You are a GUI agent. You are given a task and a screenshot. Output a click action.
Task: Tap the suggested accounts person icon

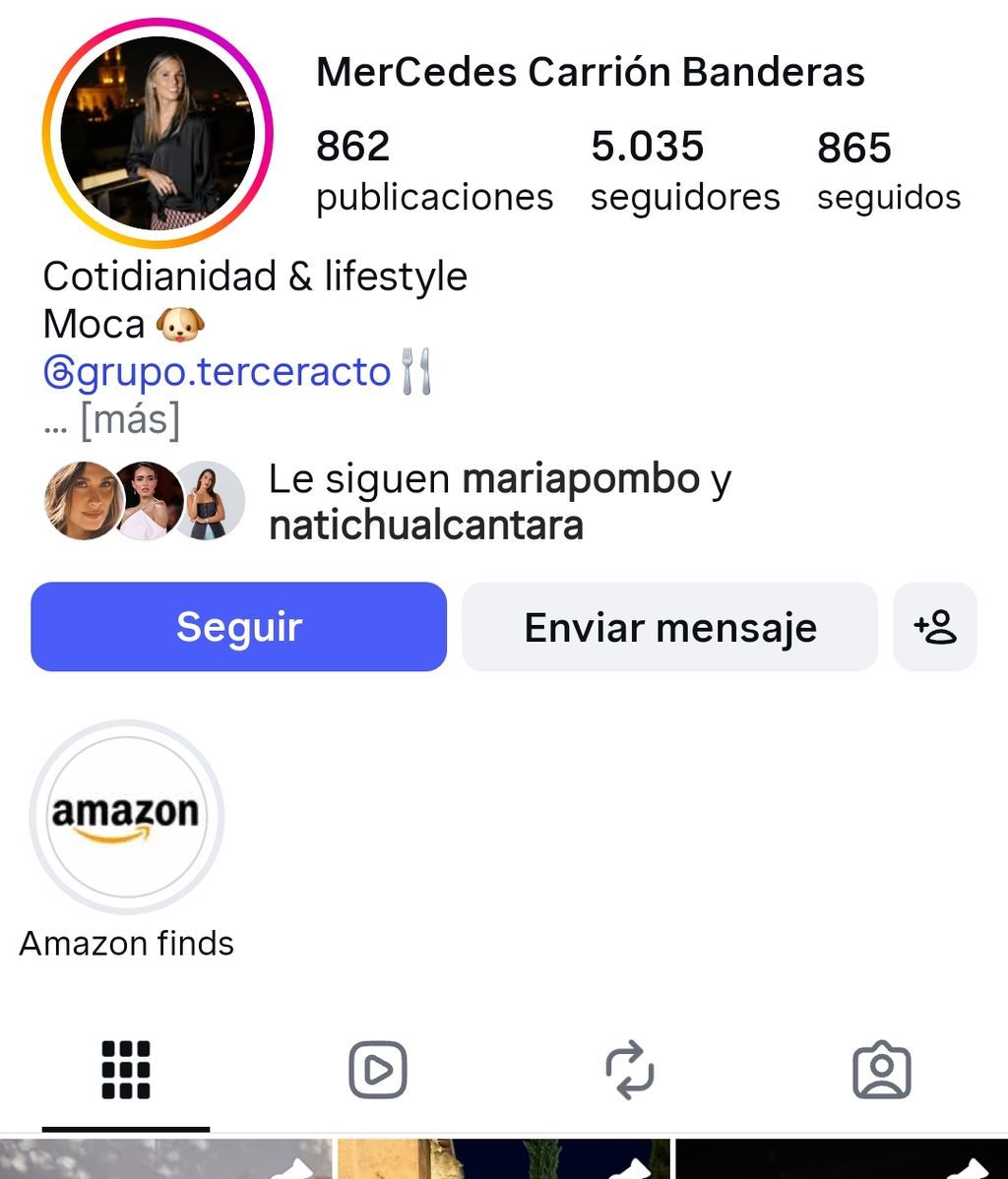click(x=934, y=627)
